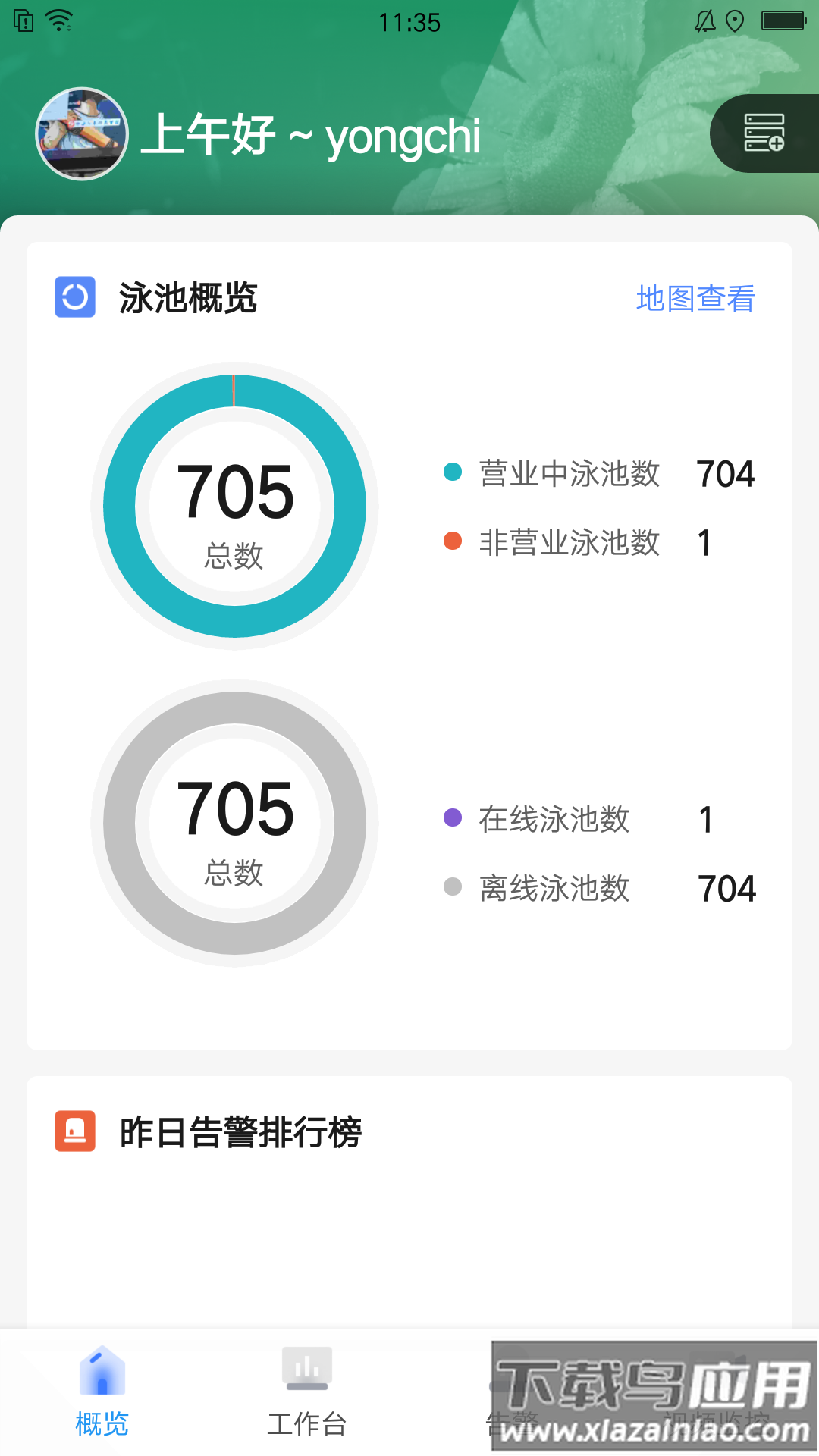Click the blue pool overview refresh icon
819x1456 pixels.
(75, 297)
